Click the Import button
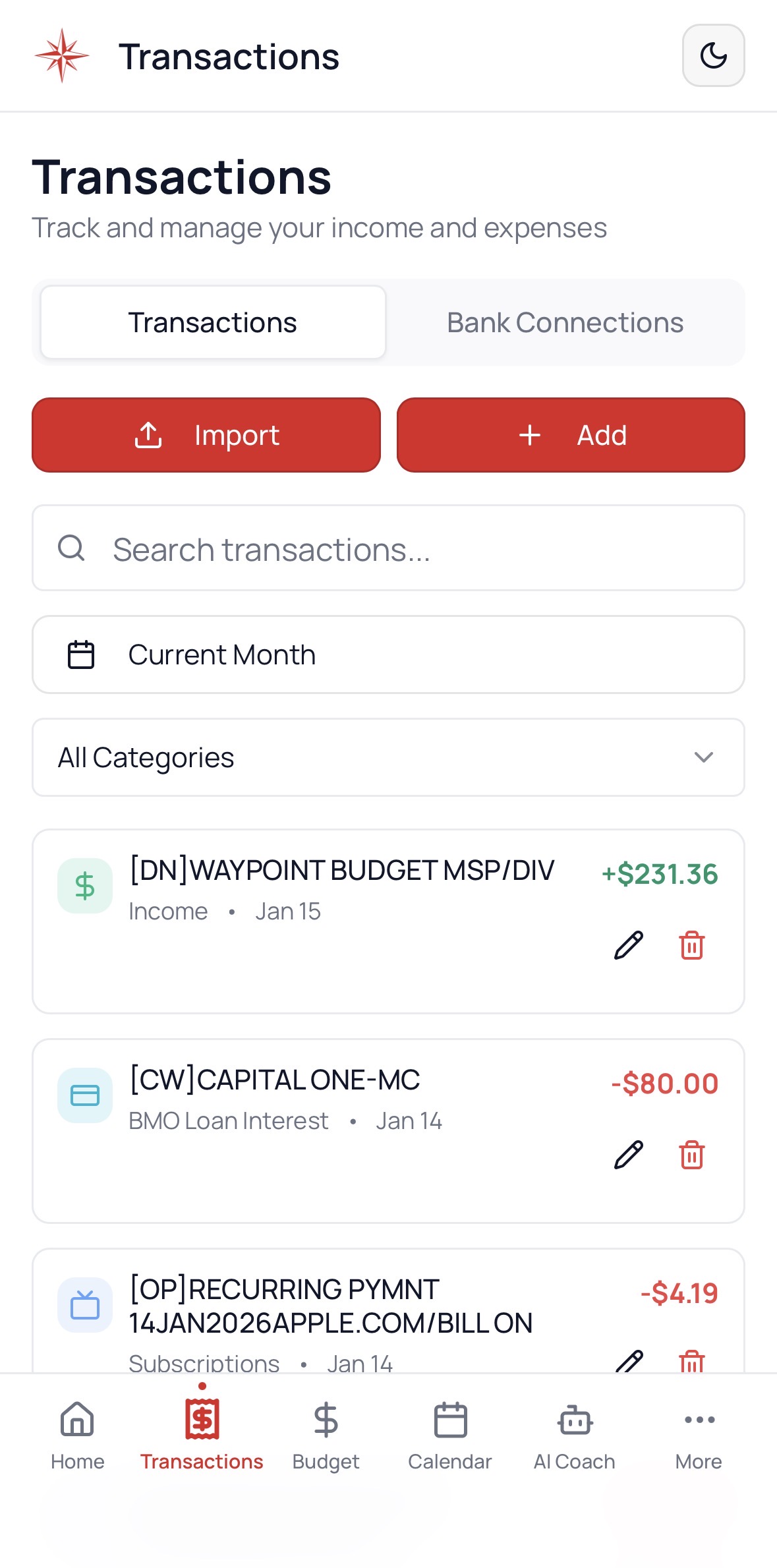 click(x=206, y=435)
